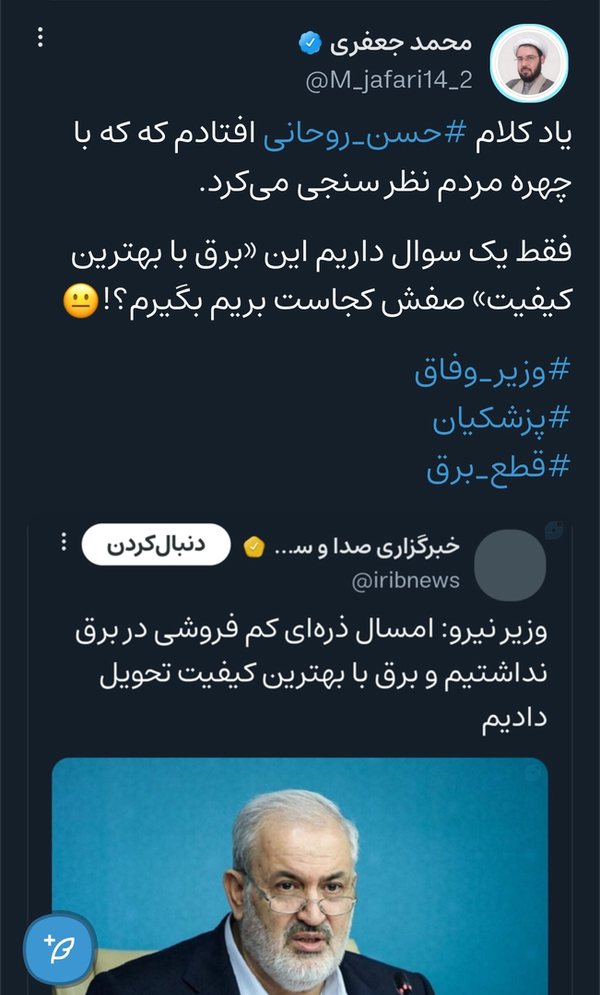
Task: Tap the دنبال‌کردن follow button
Action: [156, 544]
